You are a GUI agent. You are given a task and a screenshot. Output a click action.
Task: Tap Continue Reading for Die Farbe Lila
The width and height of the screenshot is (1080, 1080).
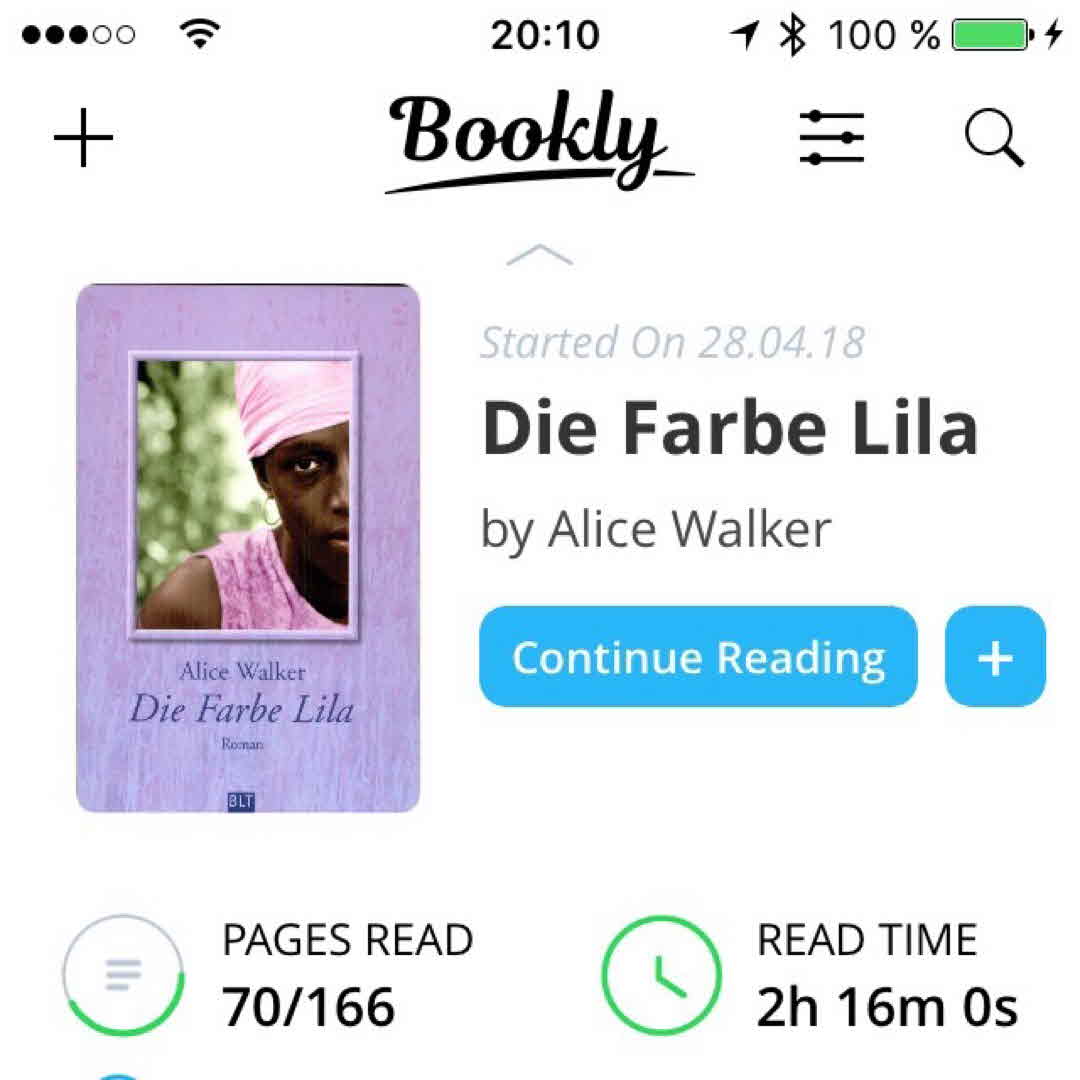point(698,657)
